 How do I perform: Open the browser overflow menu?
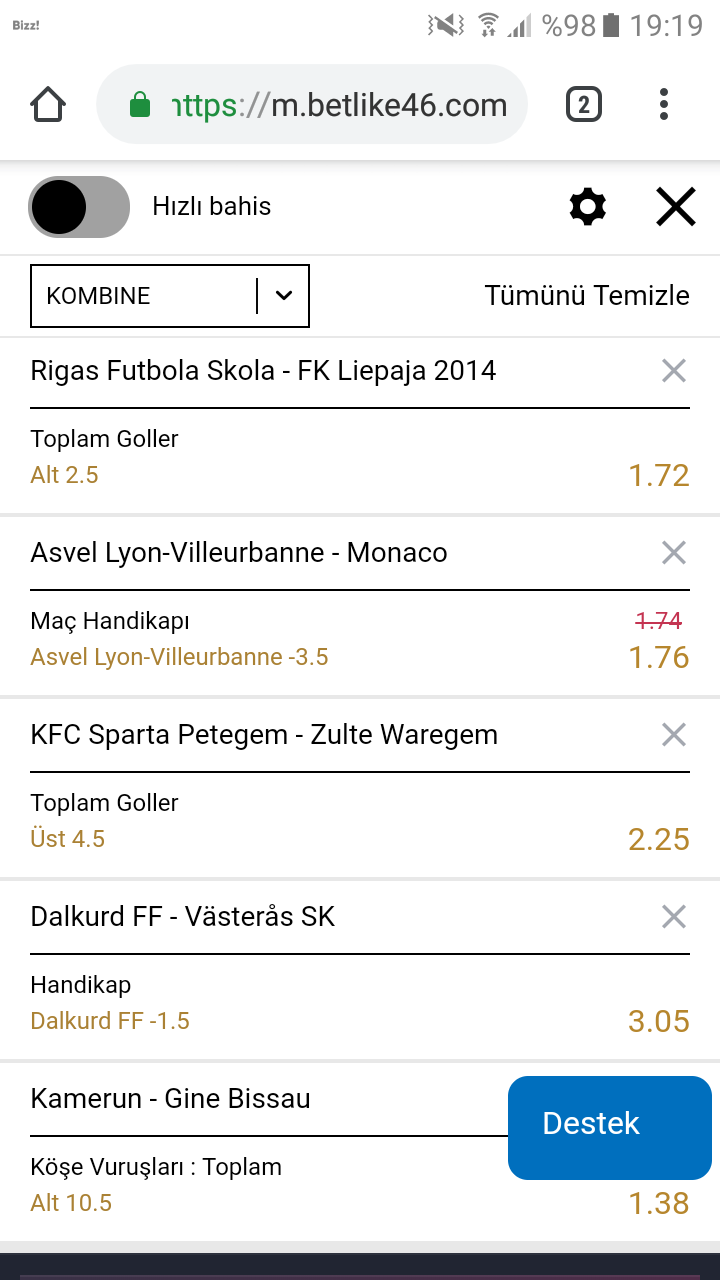click(x=664, y=104)
